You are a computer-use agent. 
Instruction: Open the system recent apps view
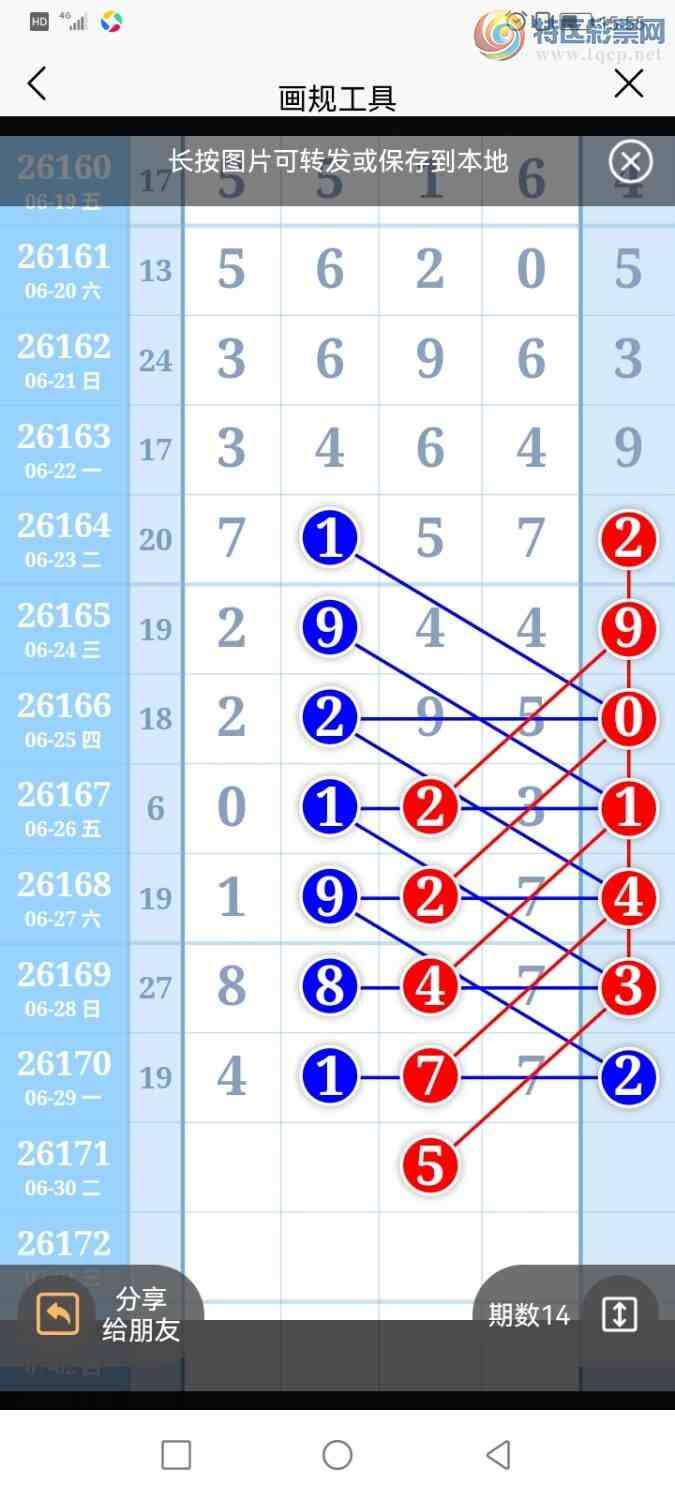click(x=176, y=1454)
